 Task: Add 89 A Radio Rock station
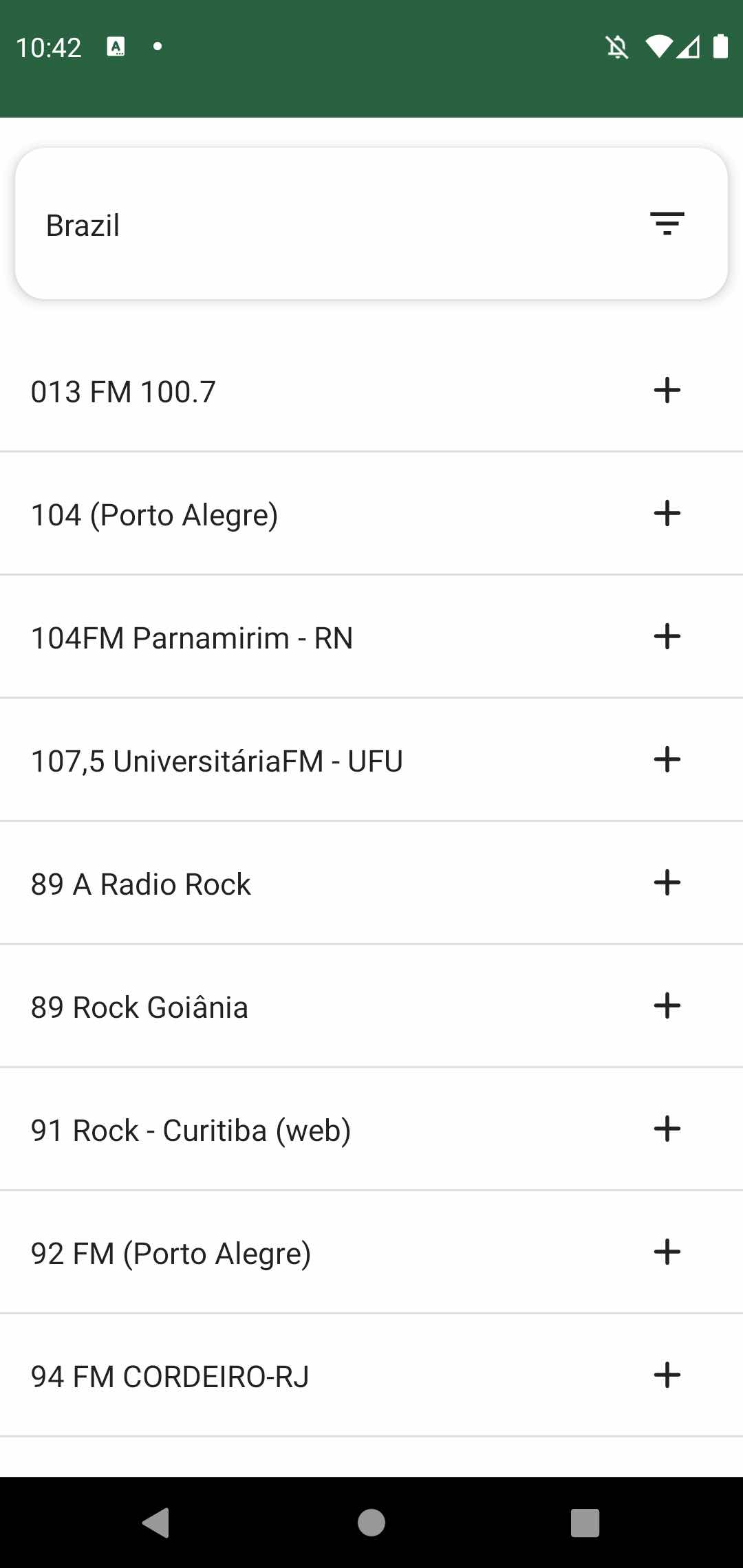pos(667,883)
